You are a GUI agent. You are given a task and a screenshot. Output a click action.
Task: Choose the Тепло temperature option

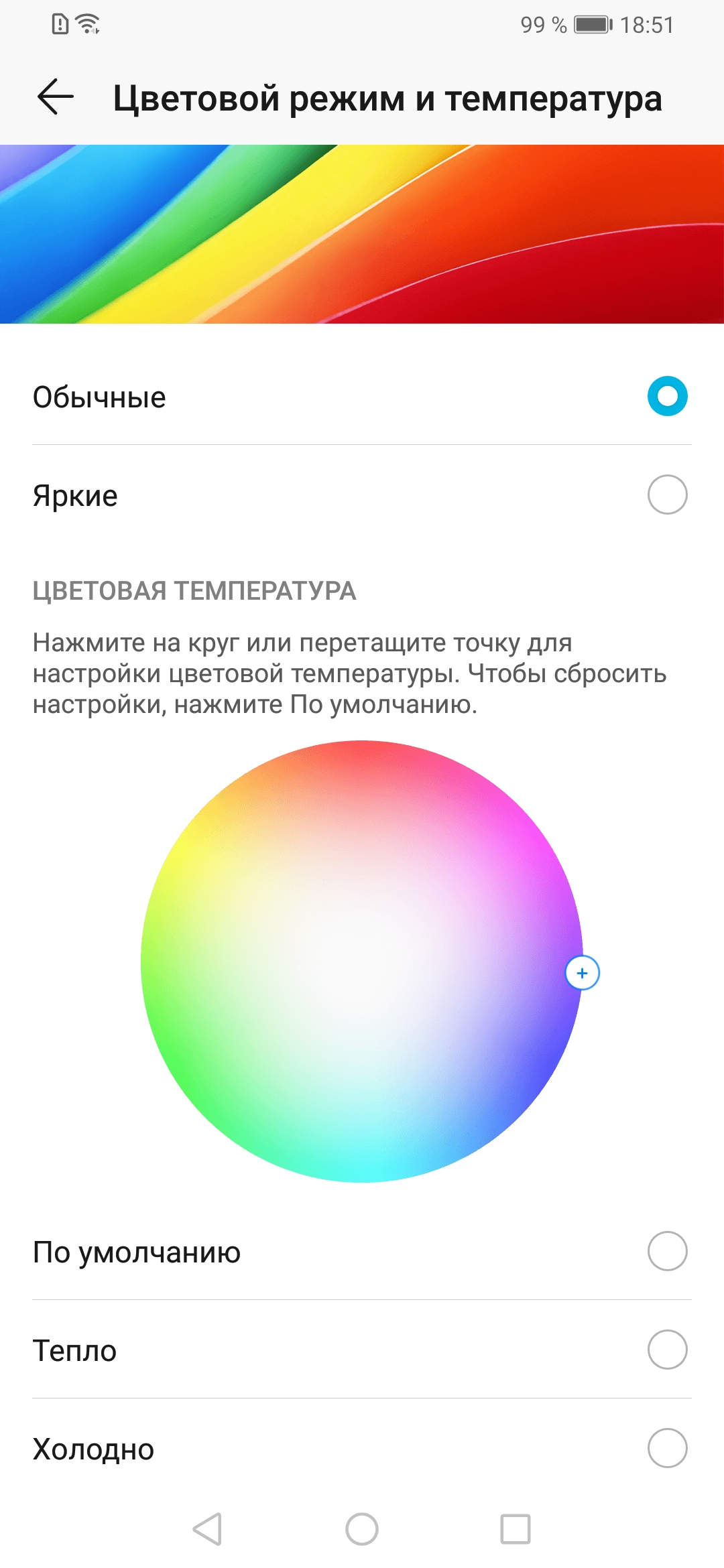tap(666, 1350)
